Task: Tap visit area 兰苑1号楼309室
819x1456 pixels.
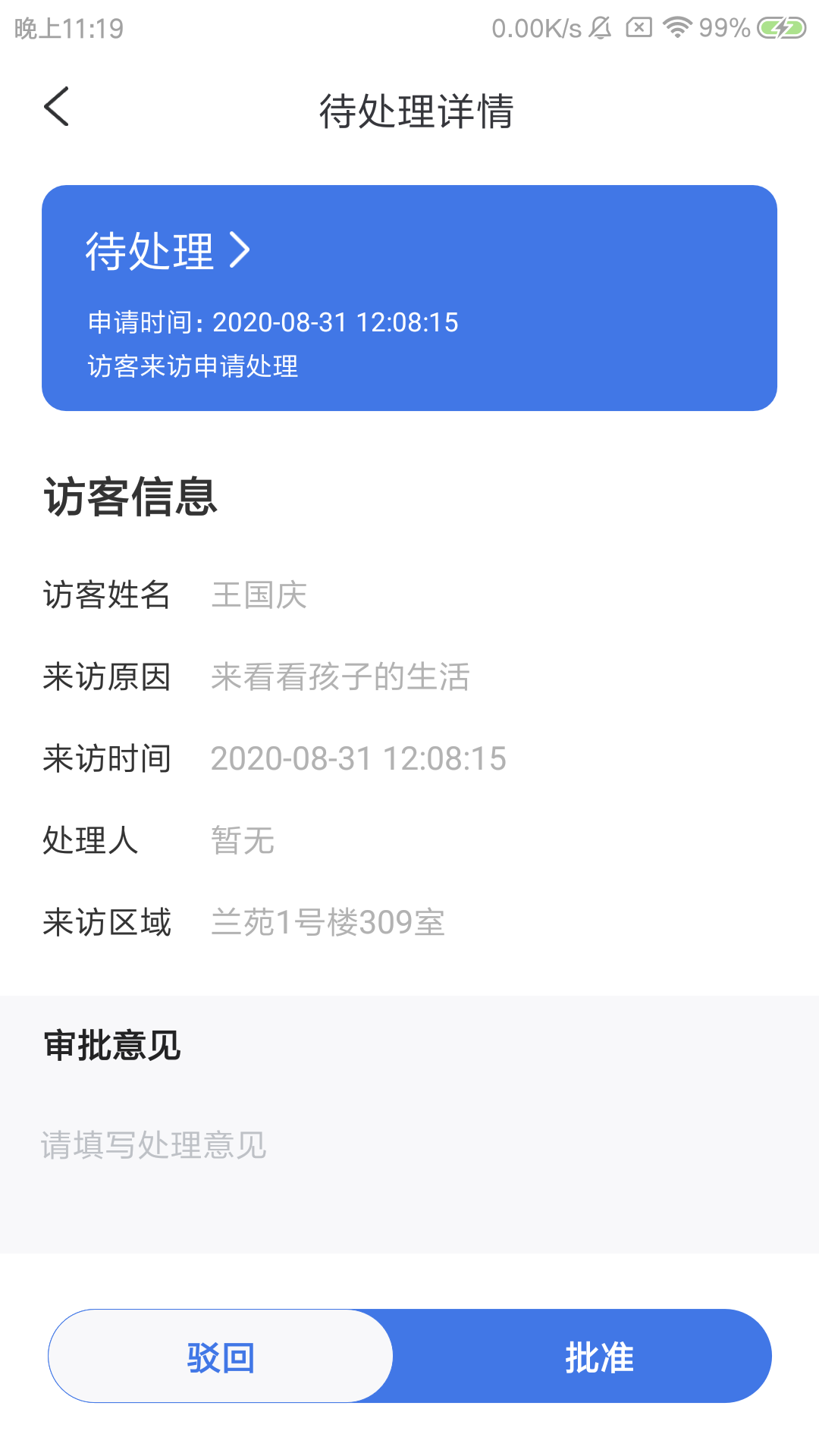Action: [328, 921]
